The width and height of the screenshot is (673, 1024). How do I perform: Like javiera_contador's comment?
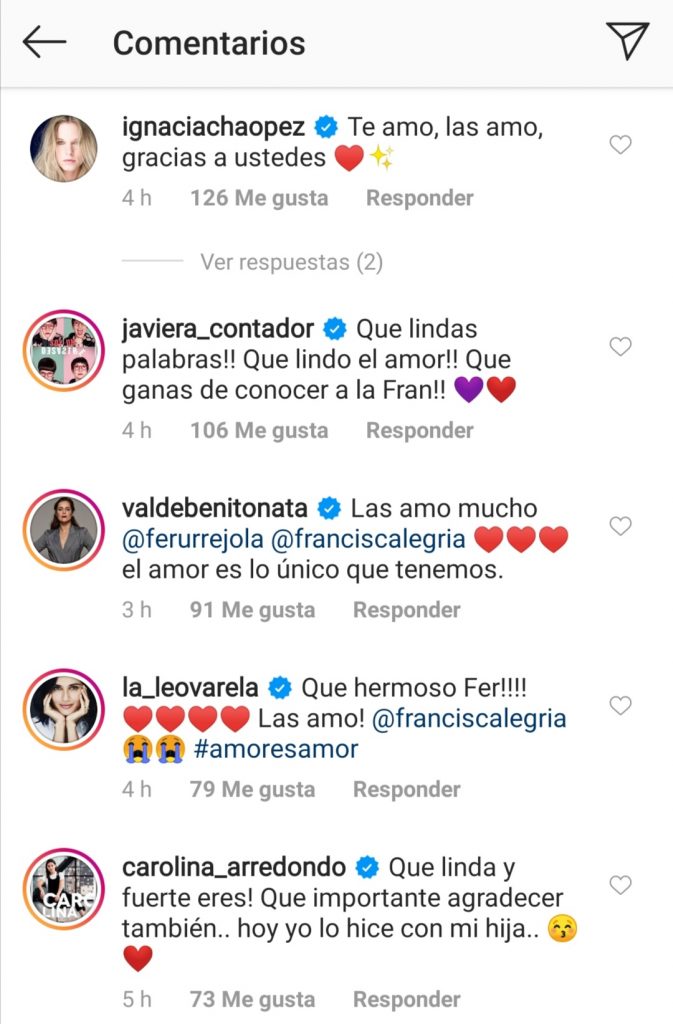[620, 347]
